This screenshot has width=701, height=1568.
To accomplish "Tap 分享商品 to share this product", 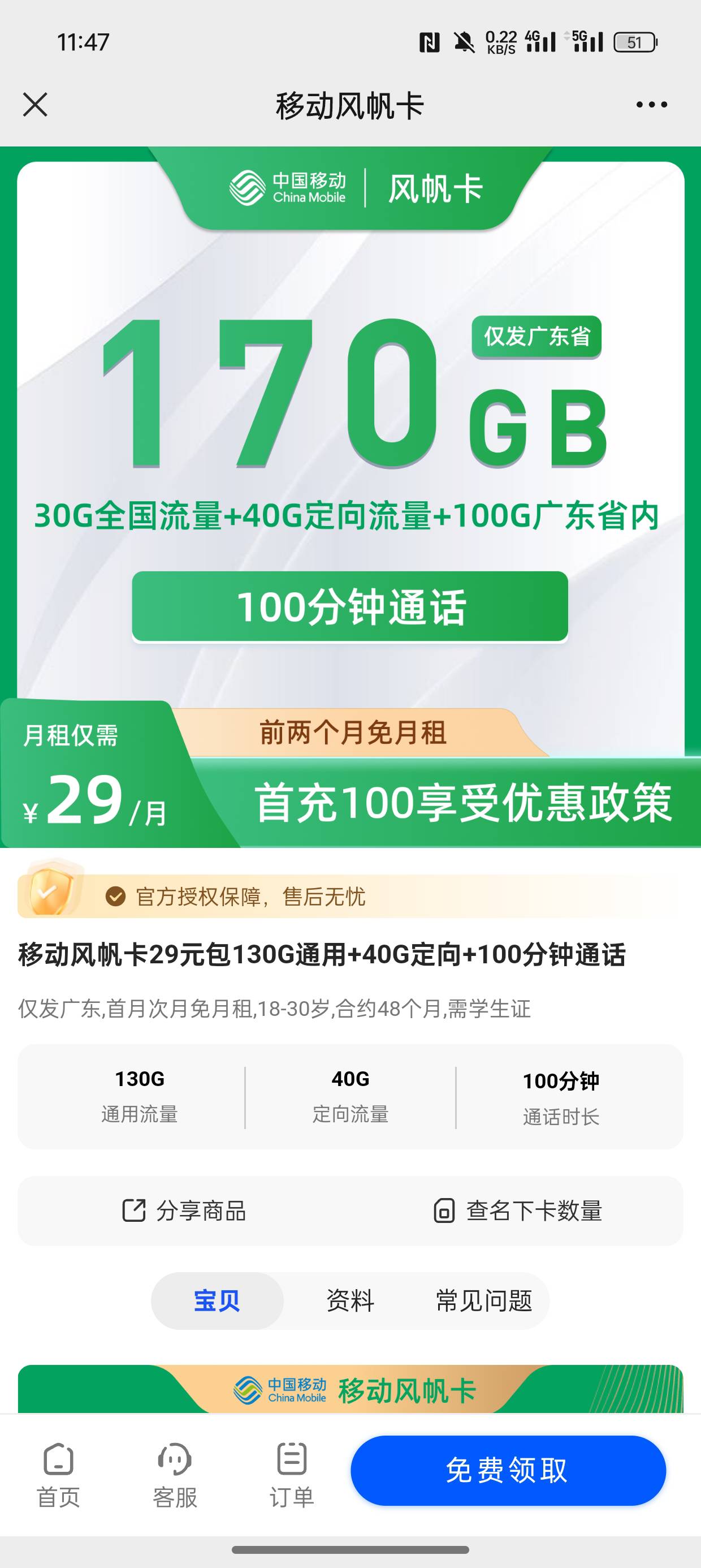I will pyautogui.click(x=184, y=1211).
